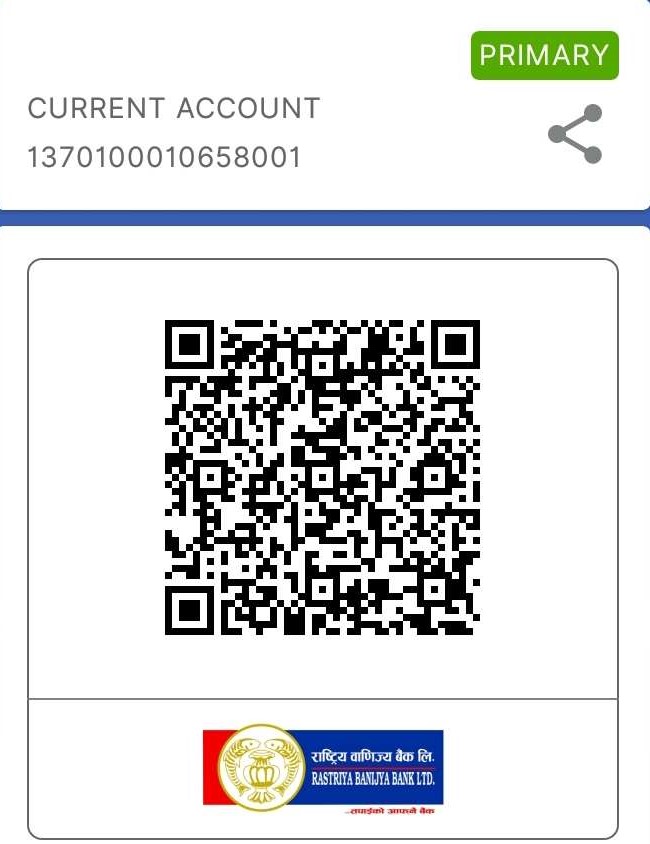Share the current account details
Screen dimensions: 650x844
coord(576,134)
